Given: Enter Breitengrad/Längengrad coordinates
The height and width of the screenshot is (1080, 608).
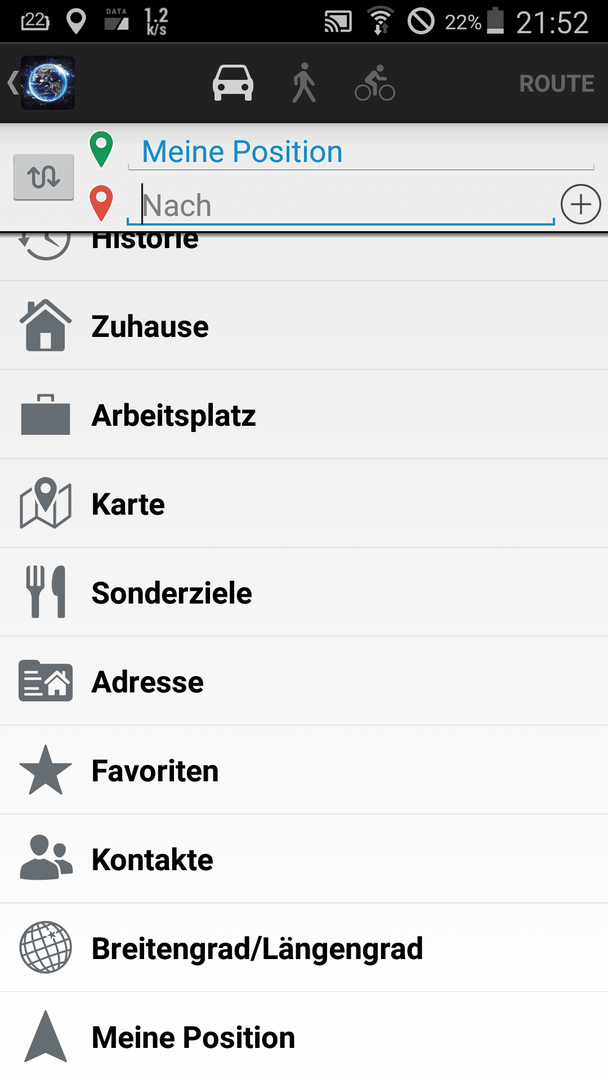Looking at the screenshot, I should 304,948.
